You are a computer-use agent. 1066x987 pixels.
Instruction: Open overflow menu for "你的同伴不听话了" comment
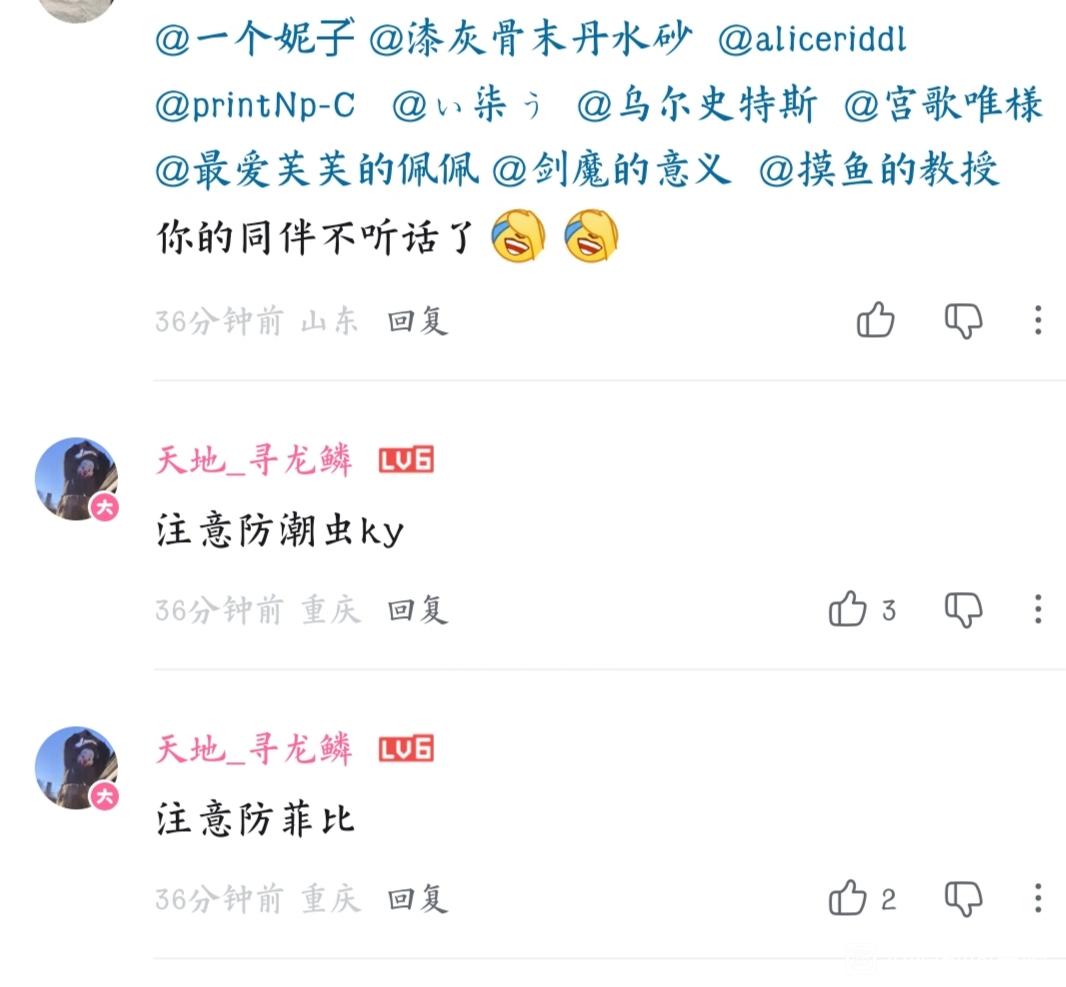[1038, 320]
